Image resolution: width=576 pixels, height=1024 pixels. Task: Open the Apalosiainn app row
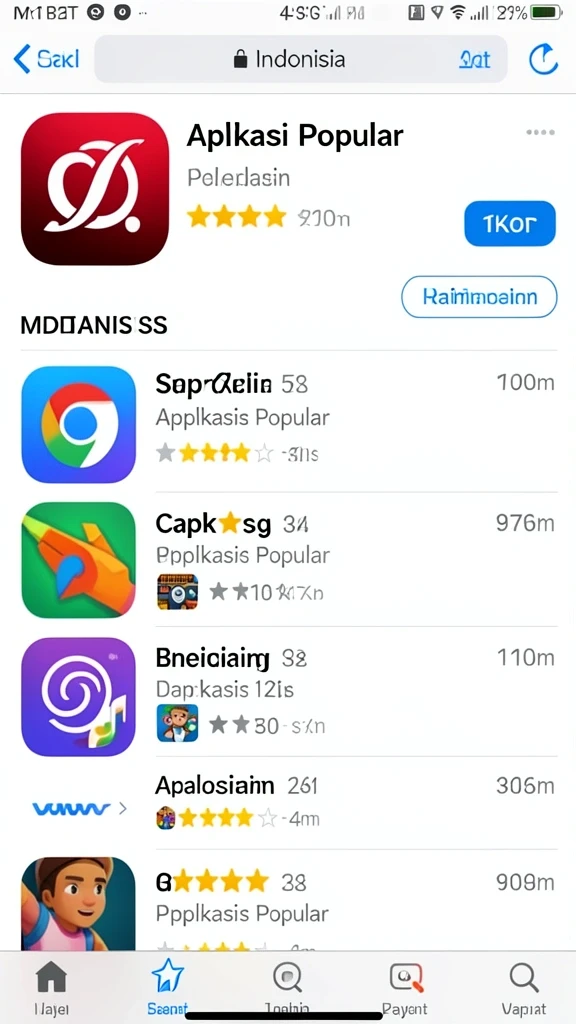[x=289, y=803]
